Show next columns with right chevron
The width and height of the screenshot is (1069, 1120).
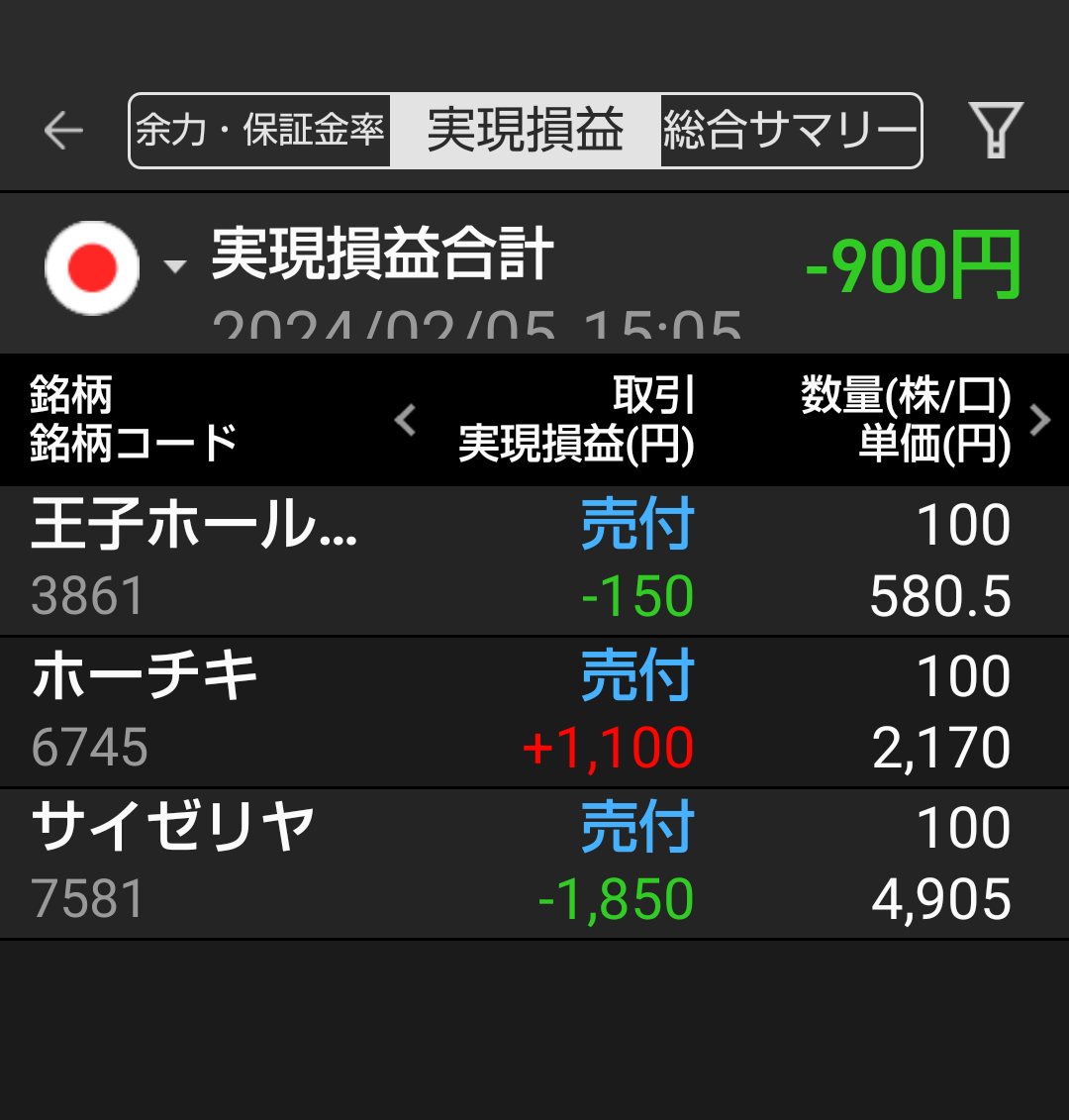[x=1039, y=420]
